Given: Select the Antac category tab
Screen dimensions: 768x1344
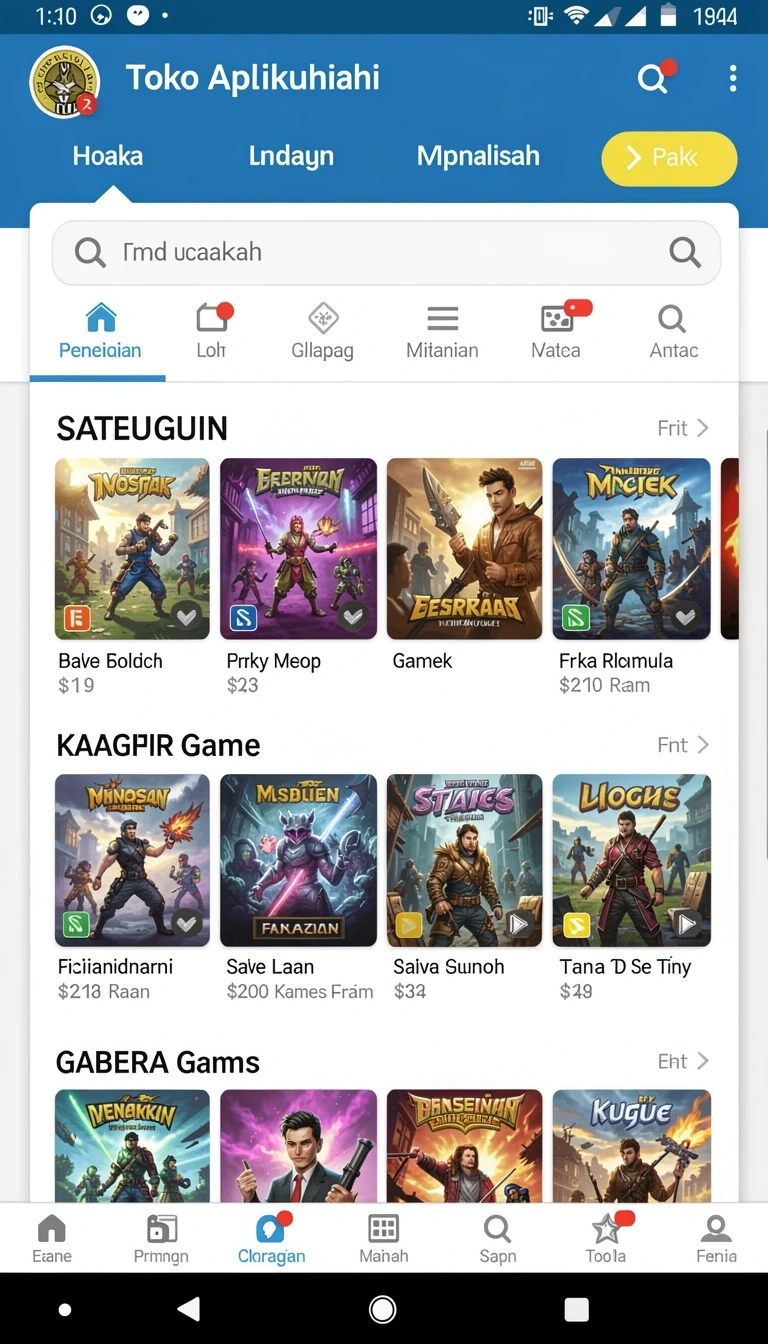Looking at the screenshot, I should [x=673, y=332].
